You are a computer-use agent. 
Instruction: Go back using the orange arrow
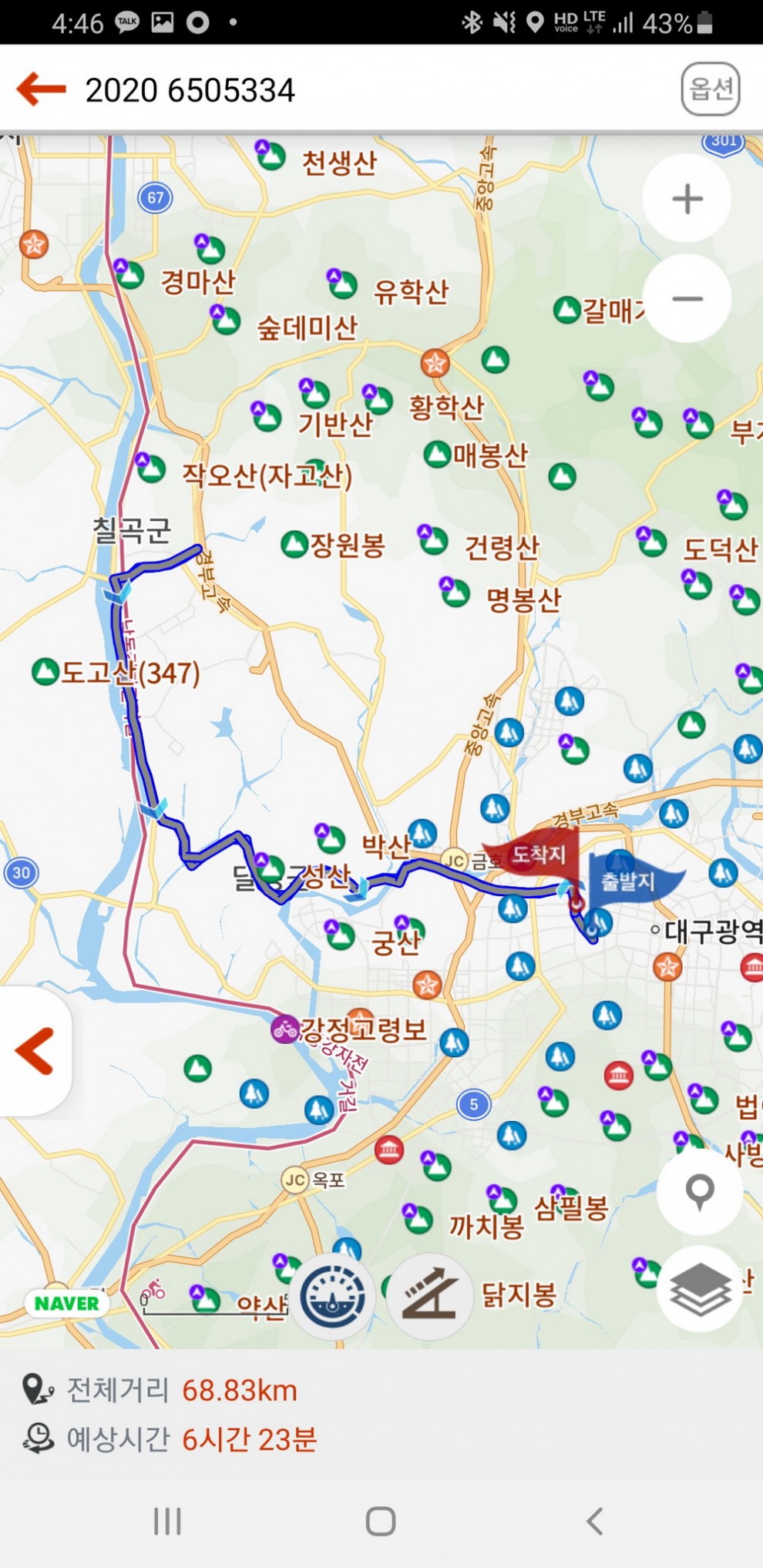[x=42, y=89]
